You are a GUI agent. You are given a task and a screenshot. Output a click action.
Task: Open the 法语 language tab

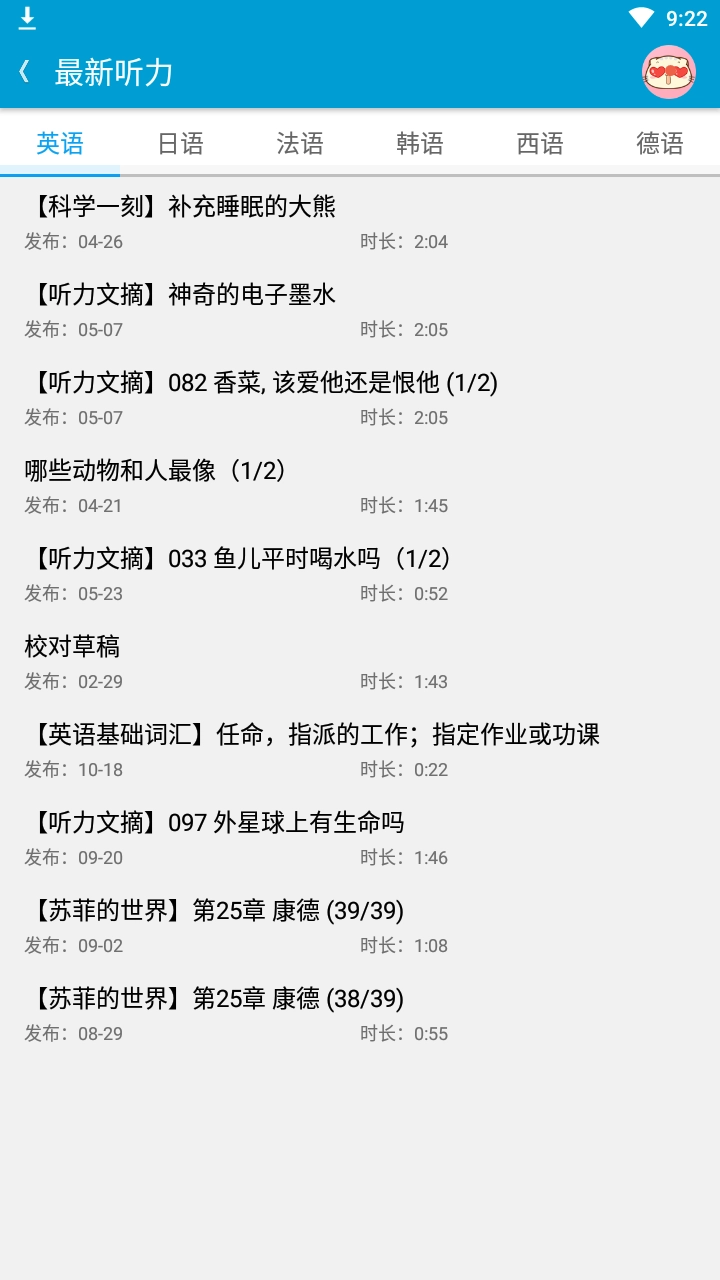point(300,142)
